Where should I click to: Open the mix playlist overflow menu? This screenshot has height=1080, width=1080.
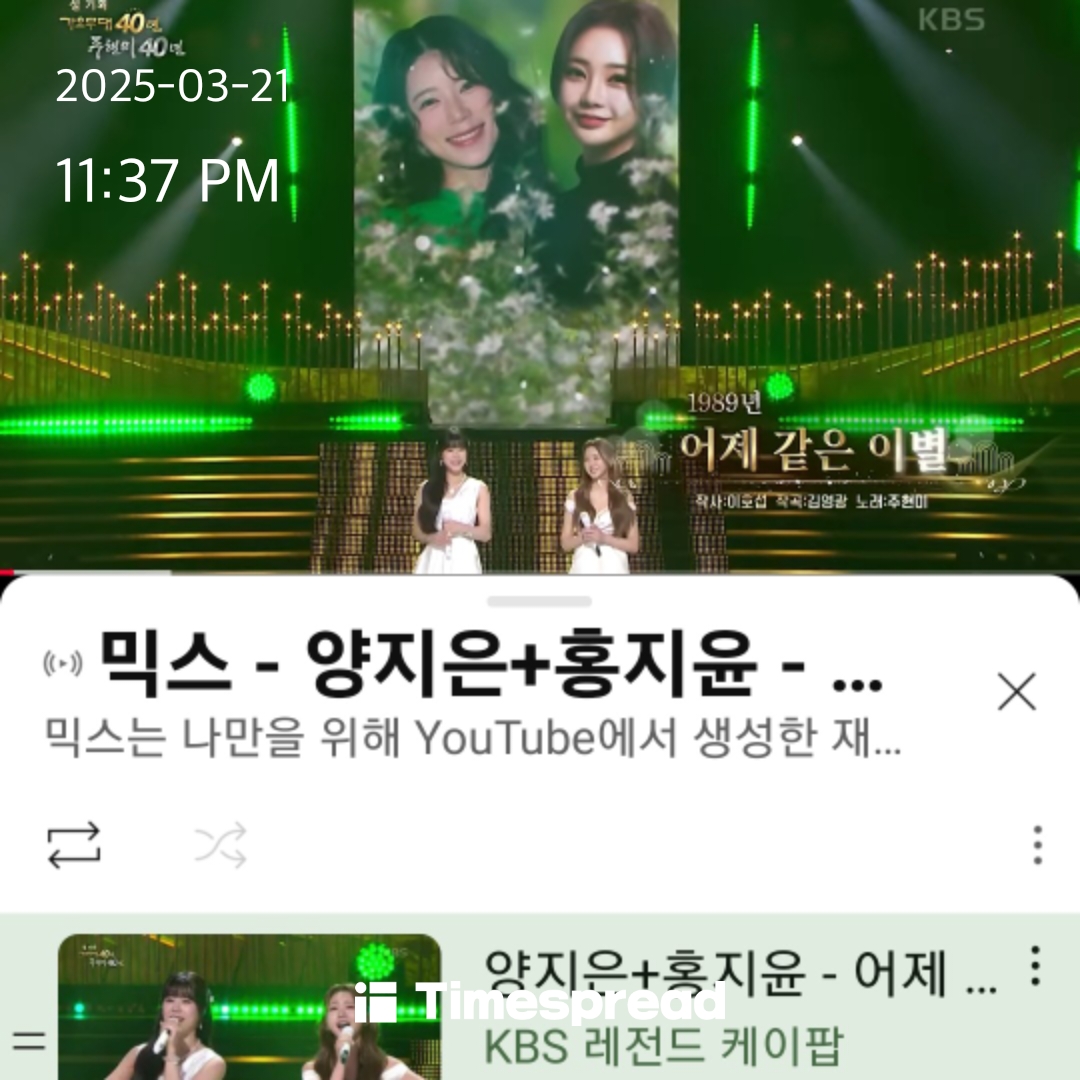pos(1038,846)
